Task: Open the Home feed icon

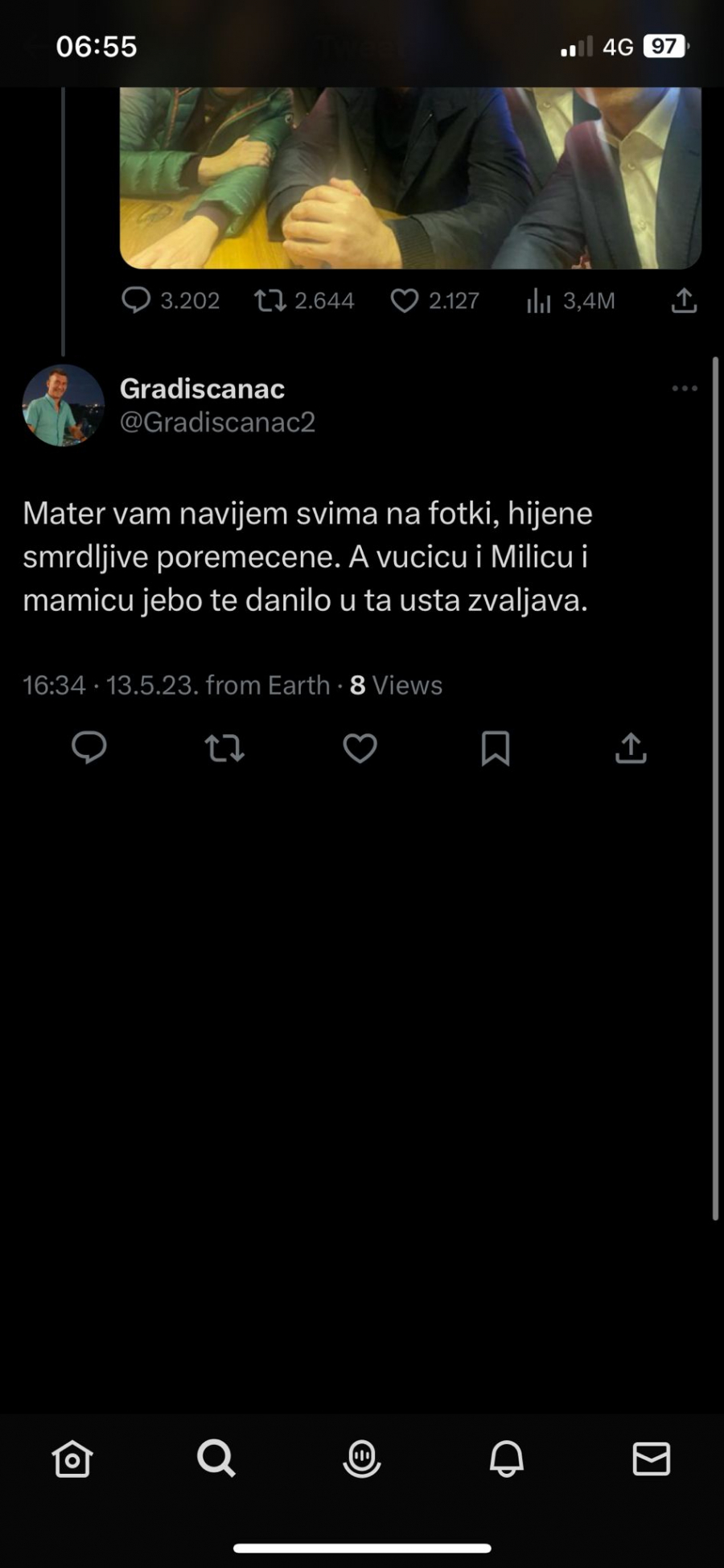Action: tap(72, 1459)
